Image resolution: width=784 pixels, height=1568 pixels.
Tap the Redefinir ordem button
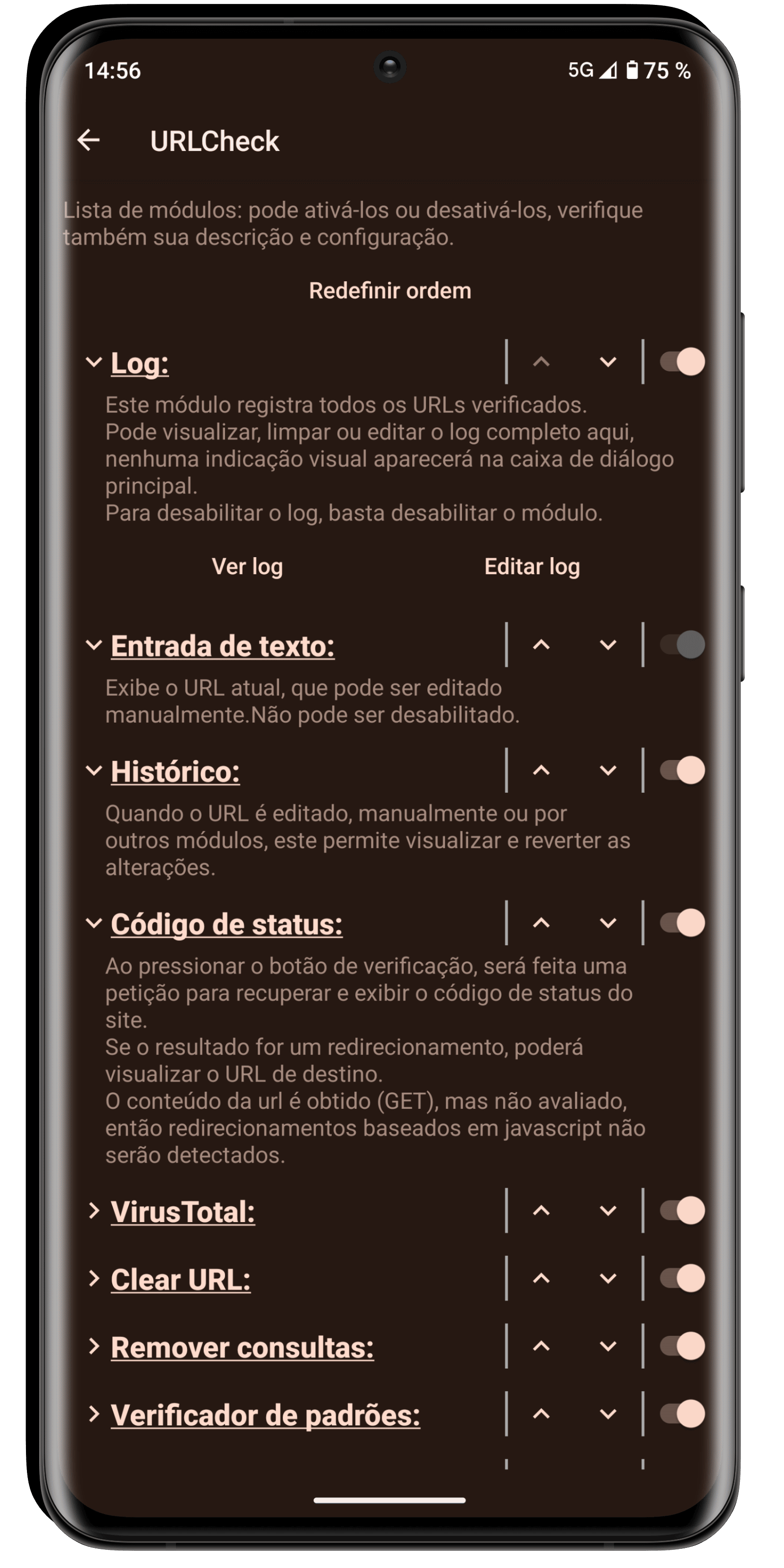coord(390,291)
